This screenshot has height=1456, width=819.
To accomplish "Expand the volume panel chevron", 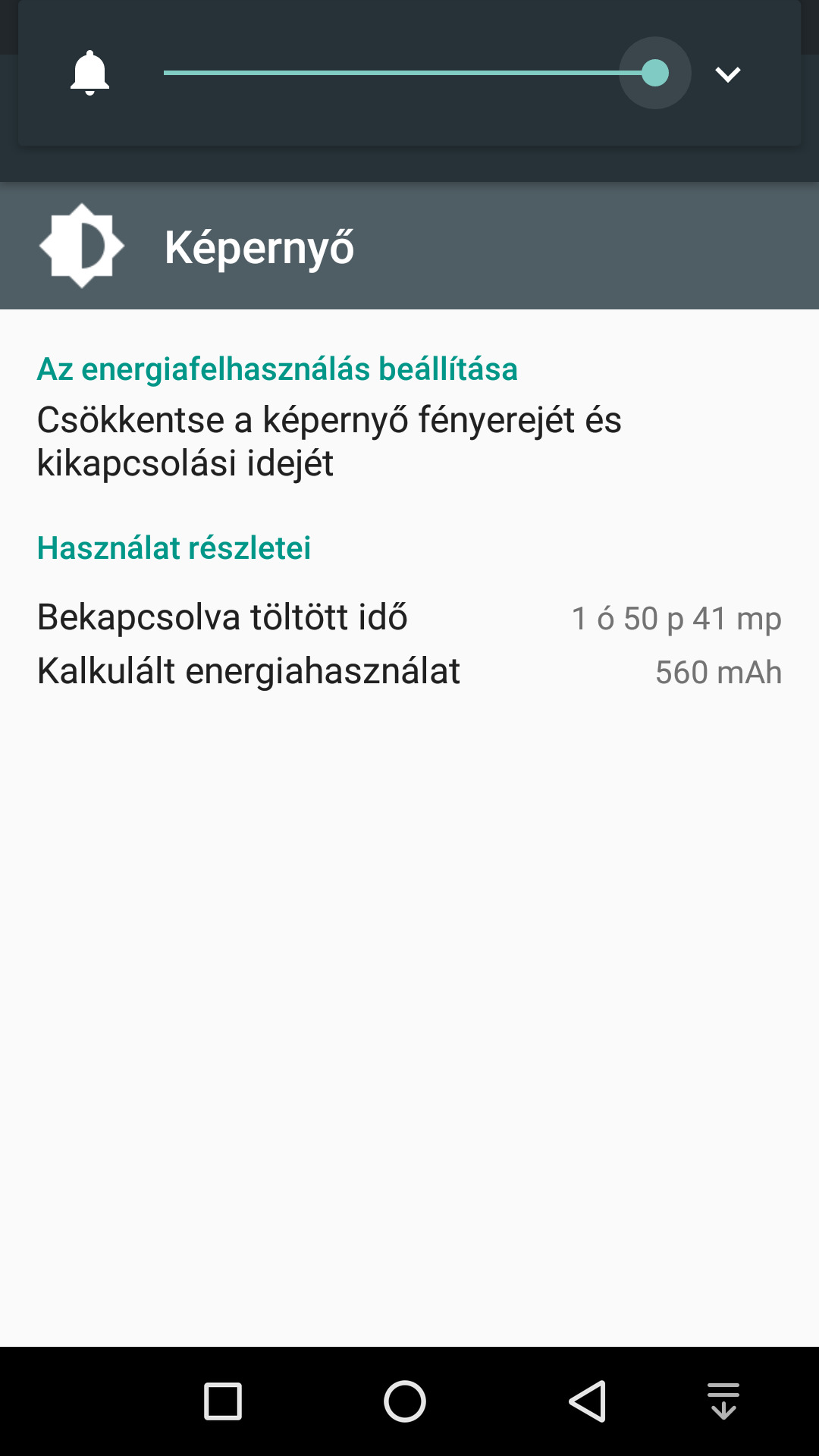I will click(728, 74).
